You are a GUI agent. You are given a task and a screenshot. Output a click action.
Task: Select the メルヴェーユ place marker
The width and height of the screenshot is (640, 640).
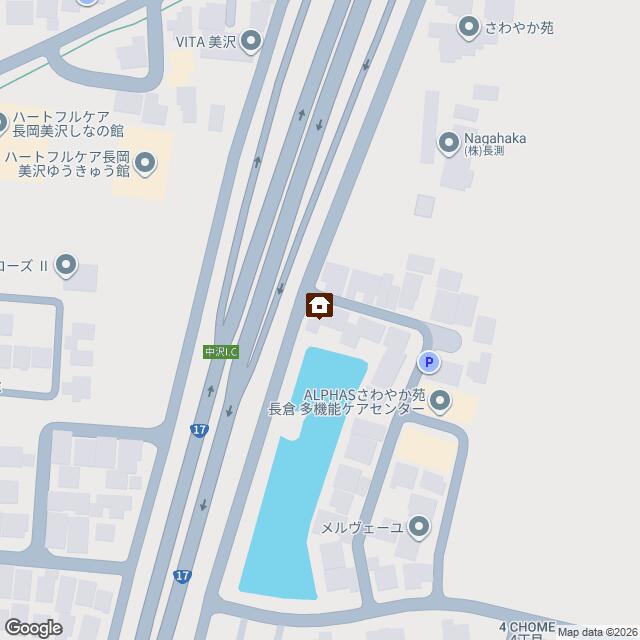[x=418, y=526]
